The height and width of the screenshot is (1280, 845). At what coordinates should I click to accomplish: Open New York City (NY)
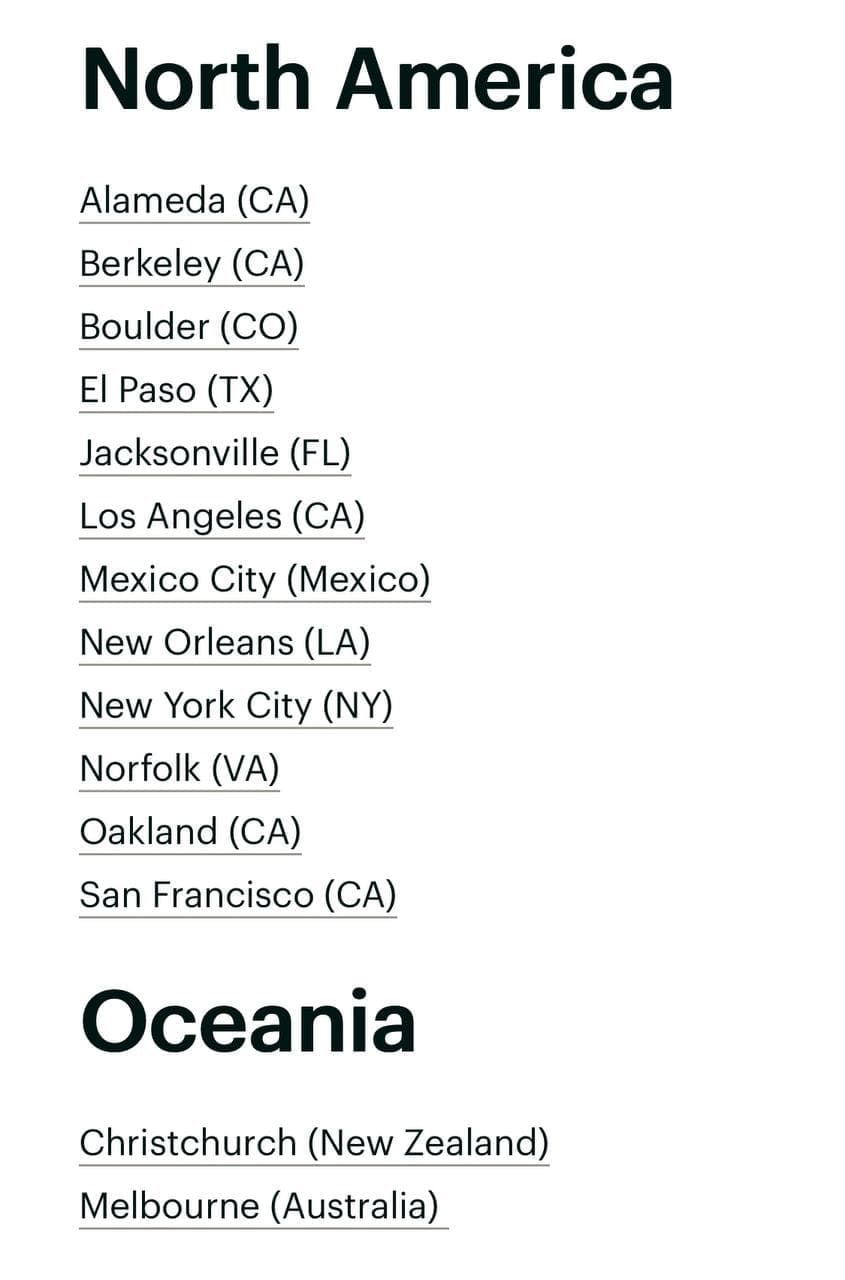(237, 705)
